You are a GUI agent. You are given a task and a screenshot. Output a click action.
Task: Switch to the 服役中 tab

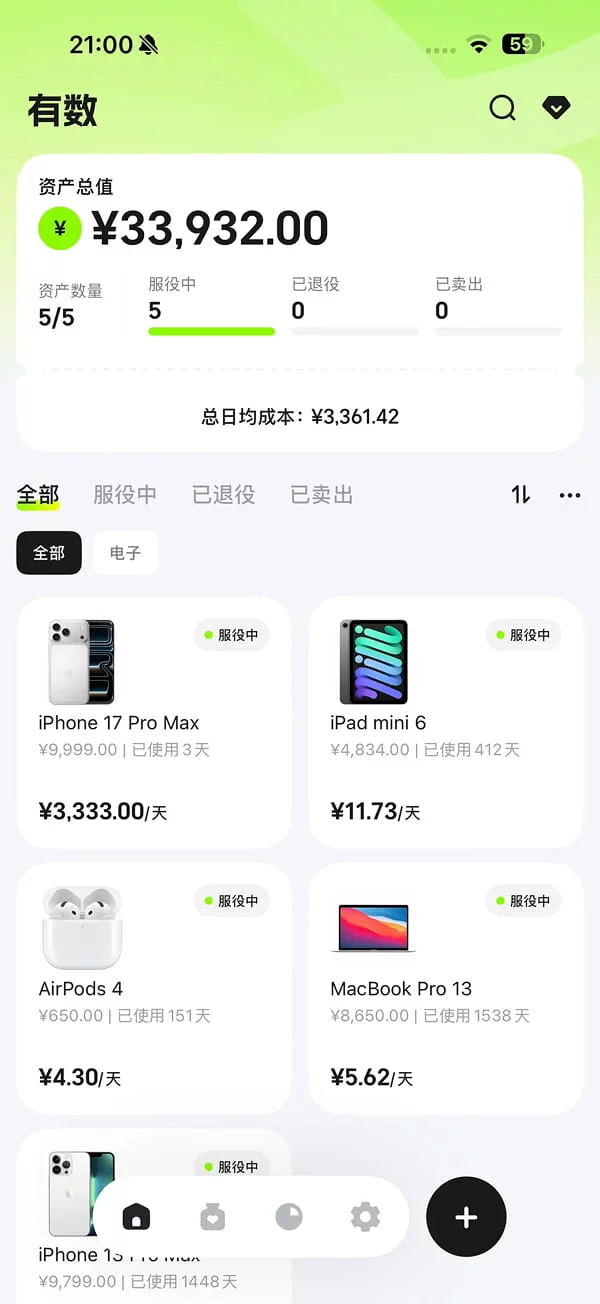click(125, 495)
